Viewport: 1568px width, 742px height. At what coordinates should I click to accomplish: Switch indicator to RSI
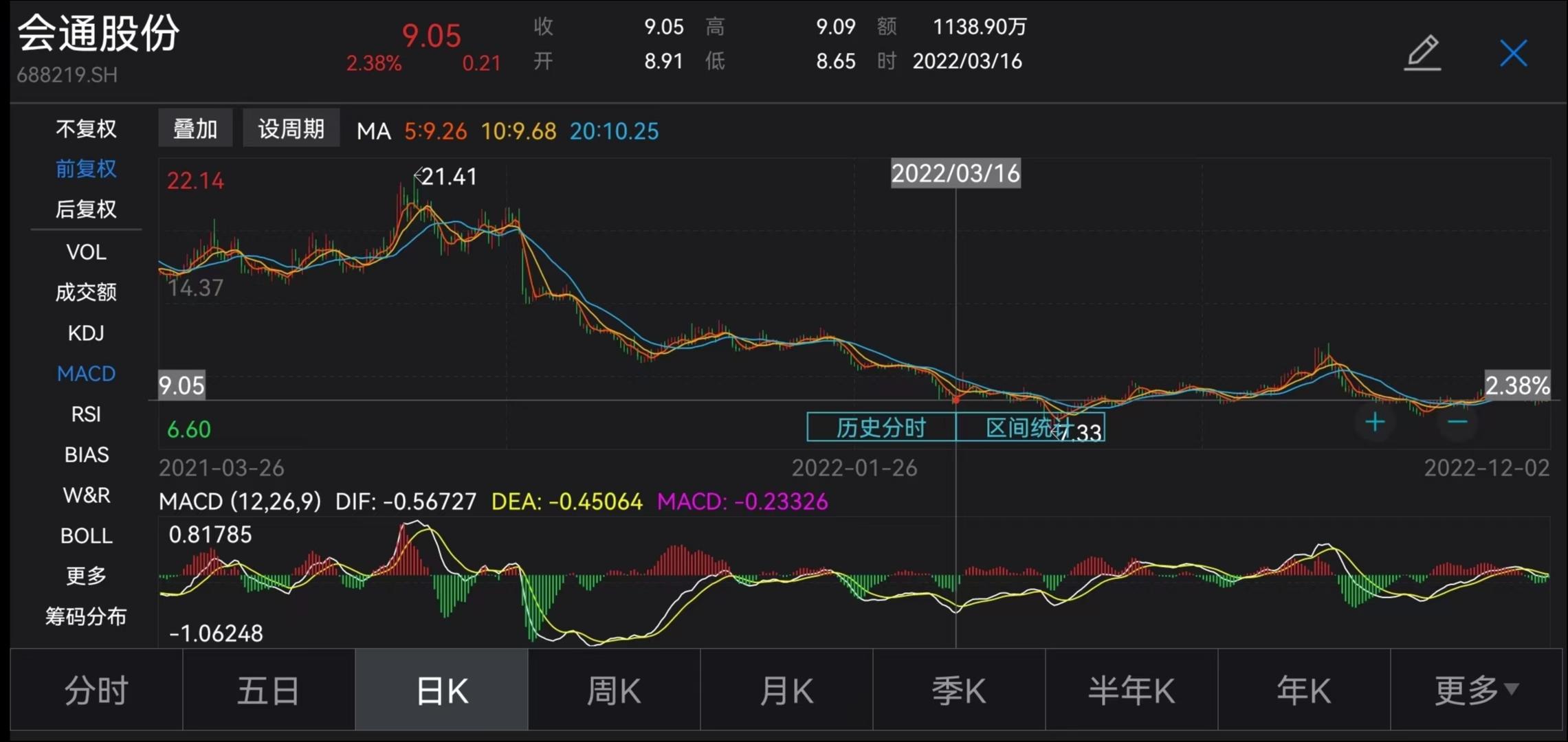86,414
